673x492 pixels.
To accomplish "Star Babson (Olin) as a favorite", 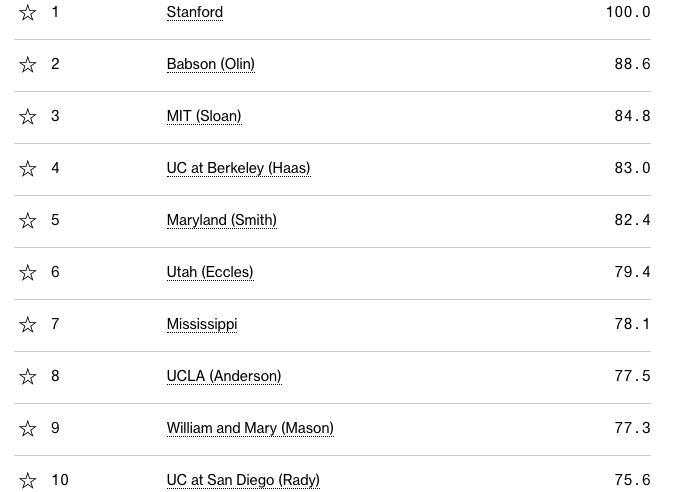I will point(28,64).
